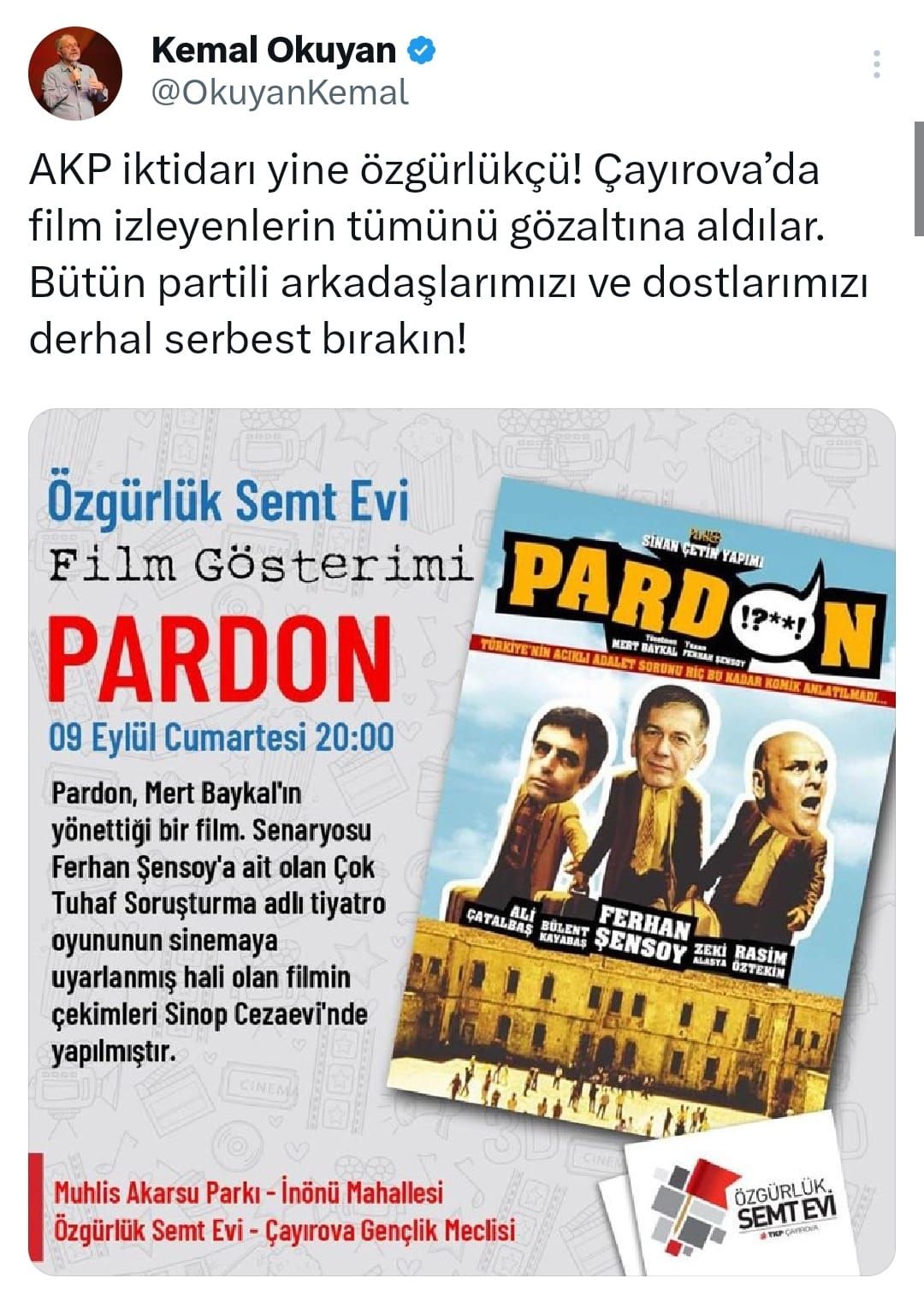924x1290 pixels.
Task: Open the tweet's overflow menu
Action: click(877, 64)
